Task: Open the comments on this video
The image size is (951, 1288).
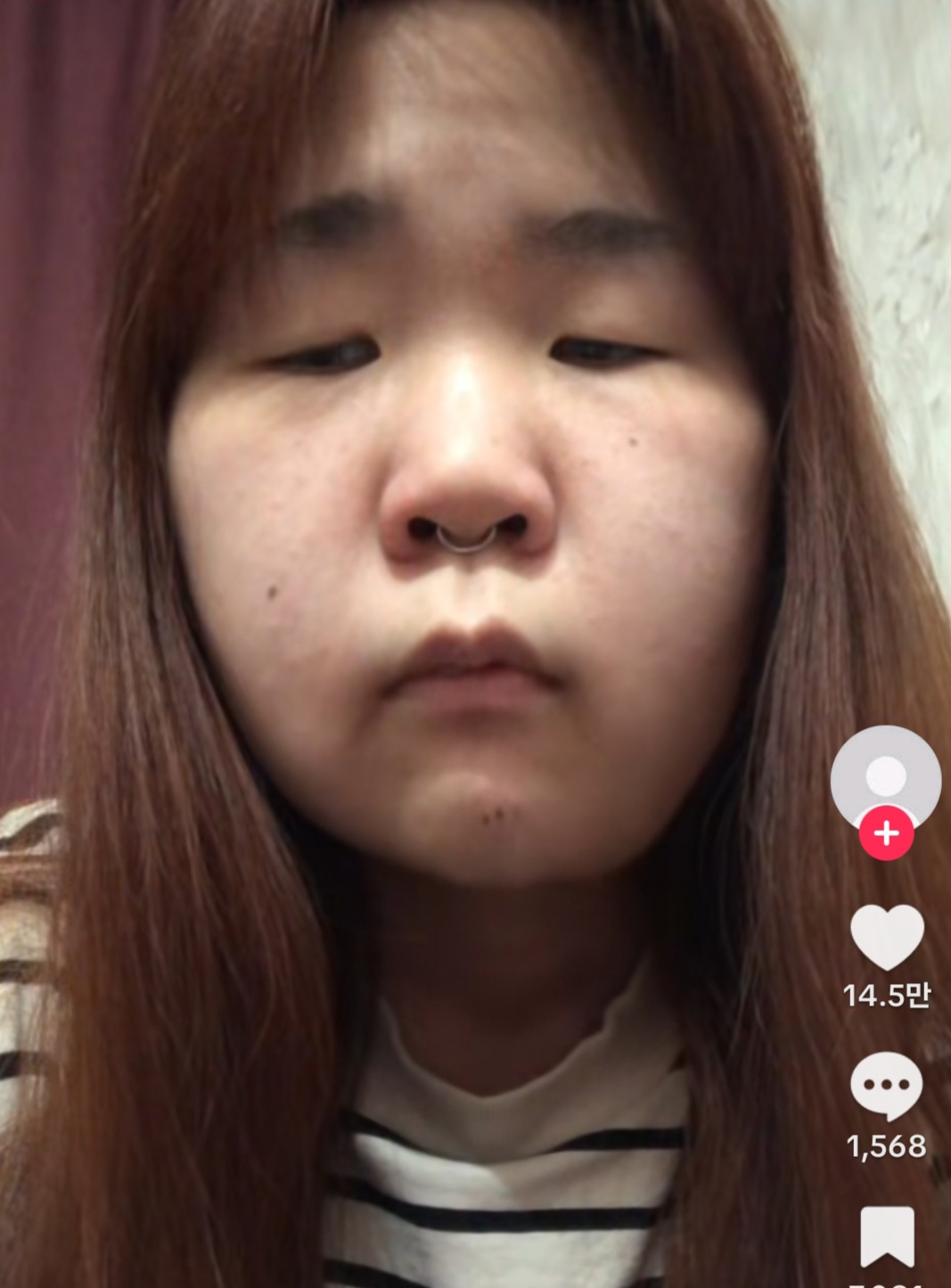Action: (886, 1085)
